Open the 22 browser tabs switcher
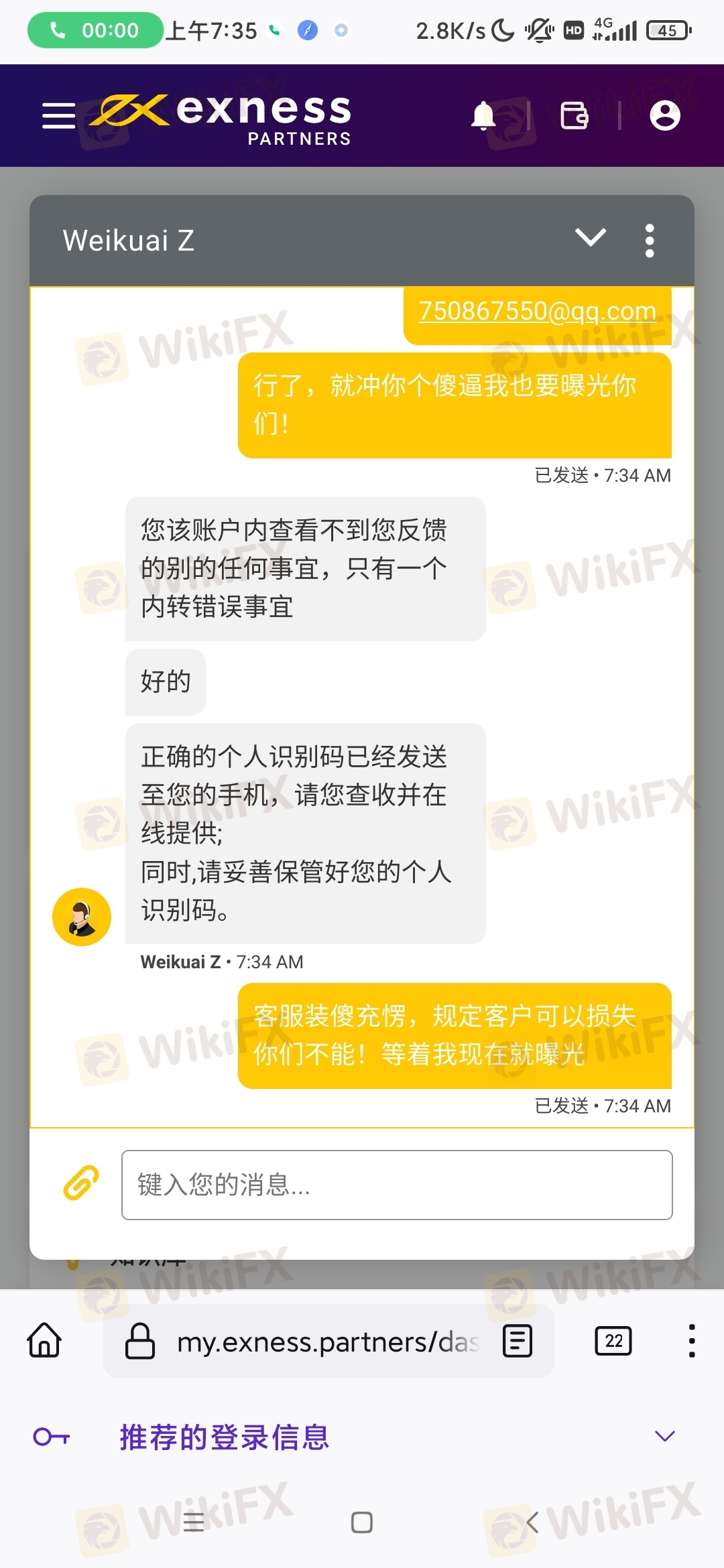Image resolution: width=724 pixels, height=1568 pixels. [x=613, y=1341]
